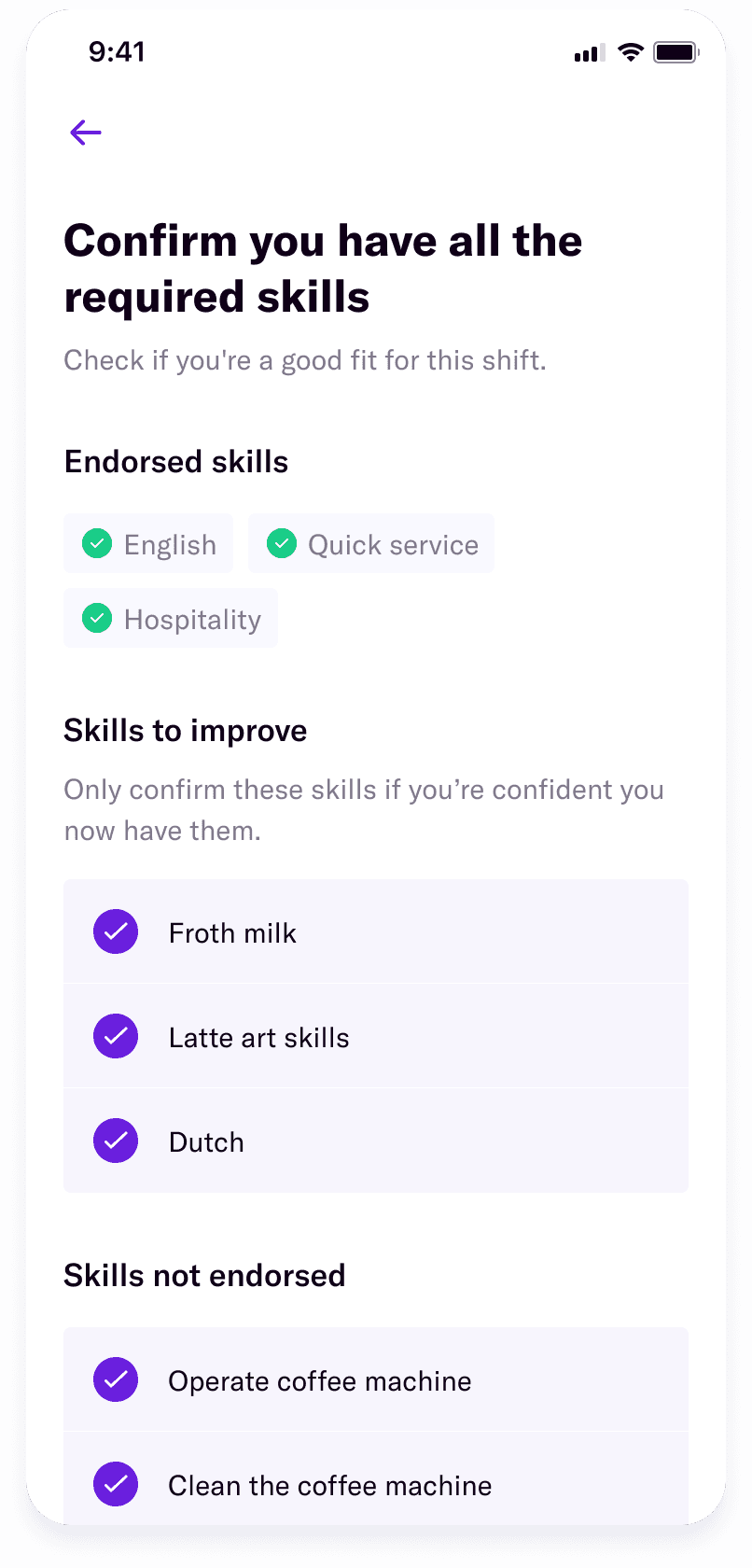752x1568 pixels.
Task: Click the purple check icon for Froth milk
Action: click(x=116, y=931)
